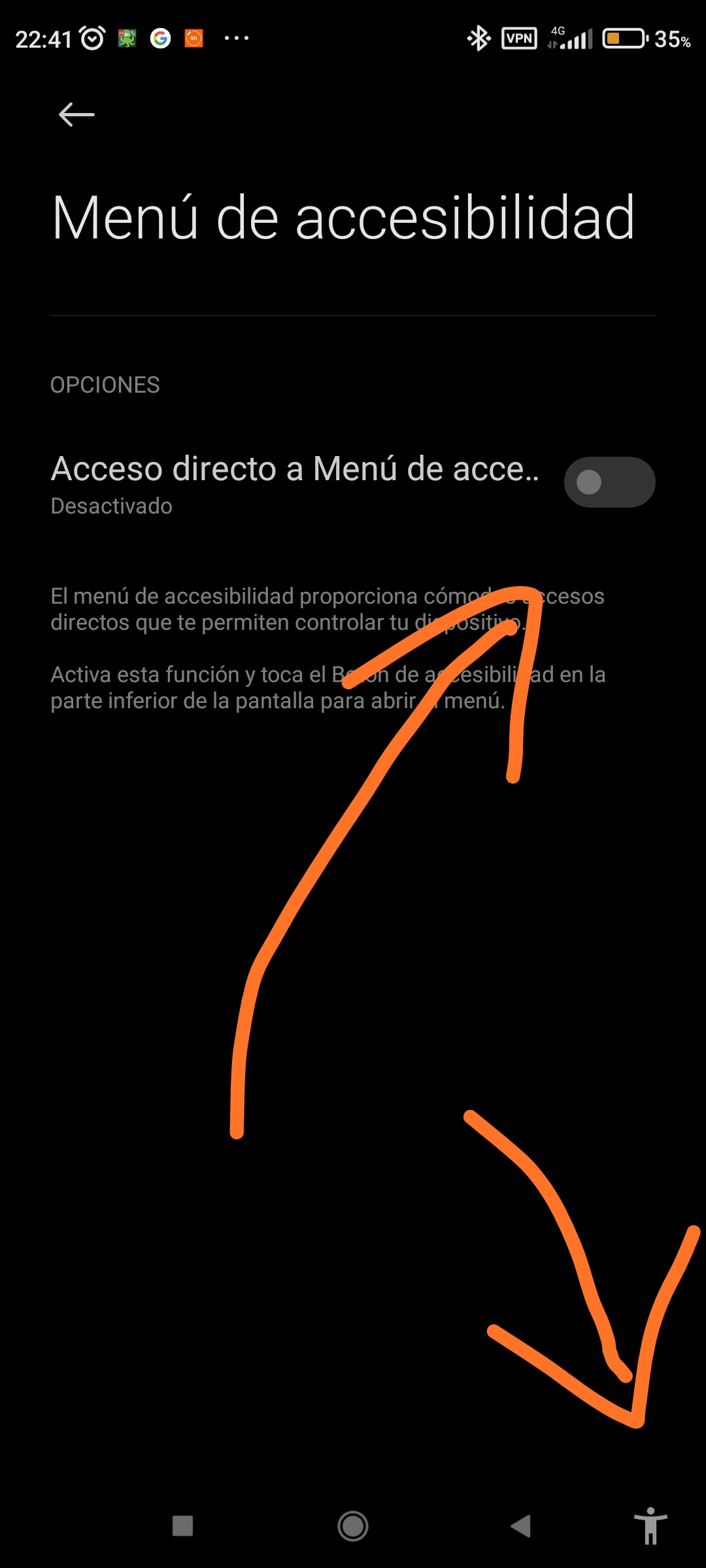Tap the system back triangle
The image size is (706, 1568).
(521, 1526)
